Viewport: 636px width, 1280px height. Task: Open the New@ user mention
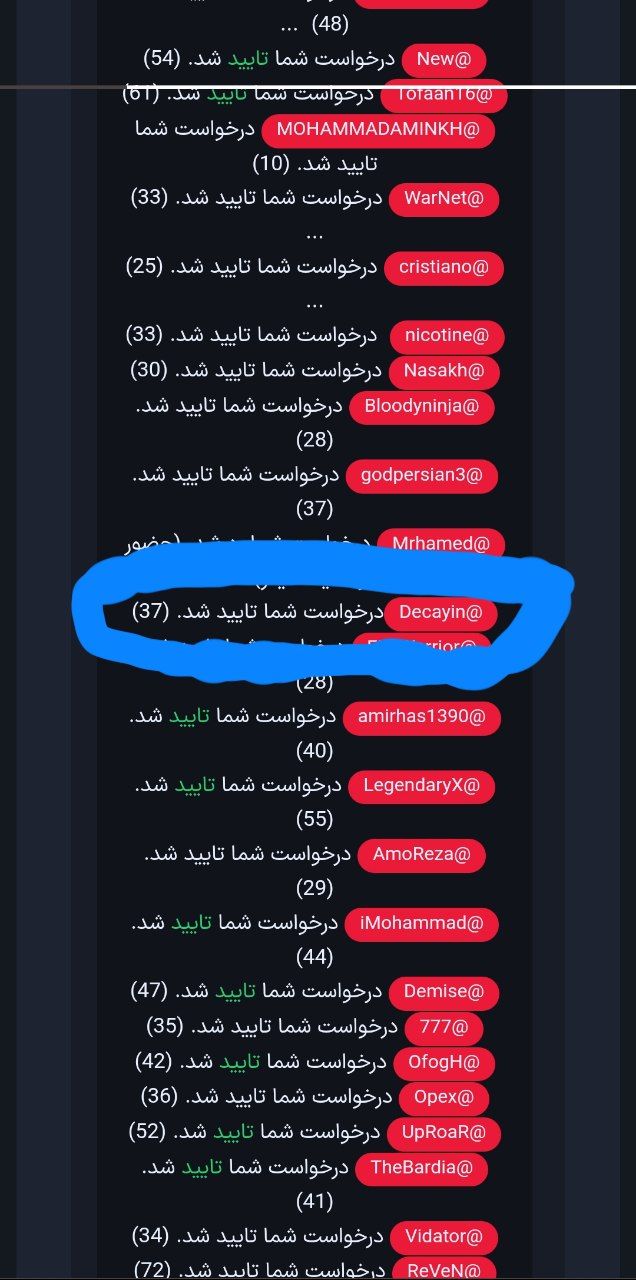pyautogui.click(x=443, y=59)
